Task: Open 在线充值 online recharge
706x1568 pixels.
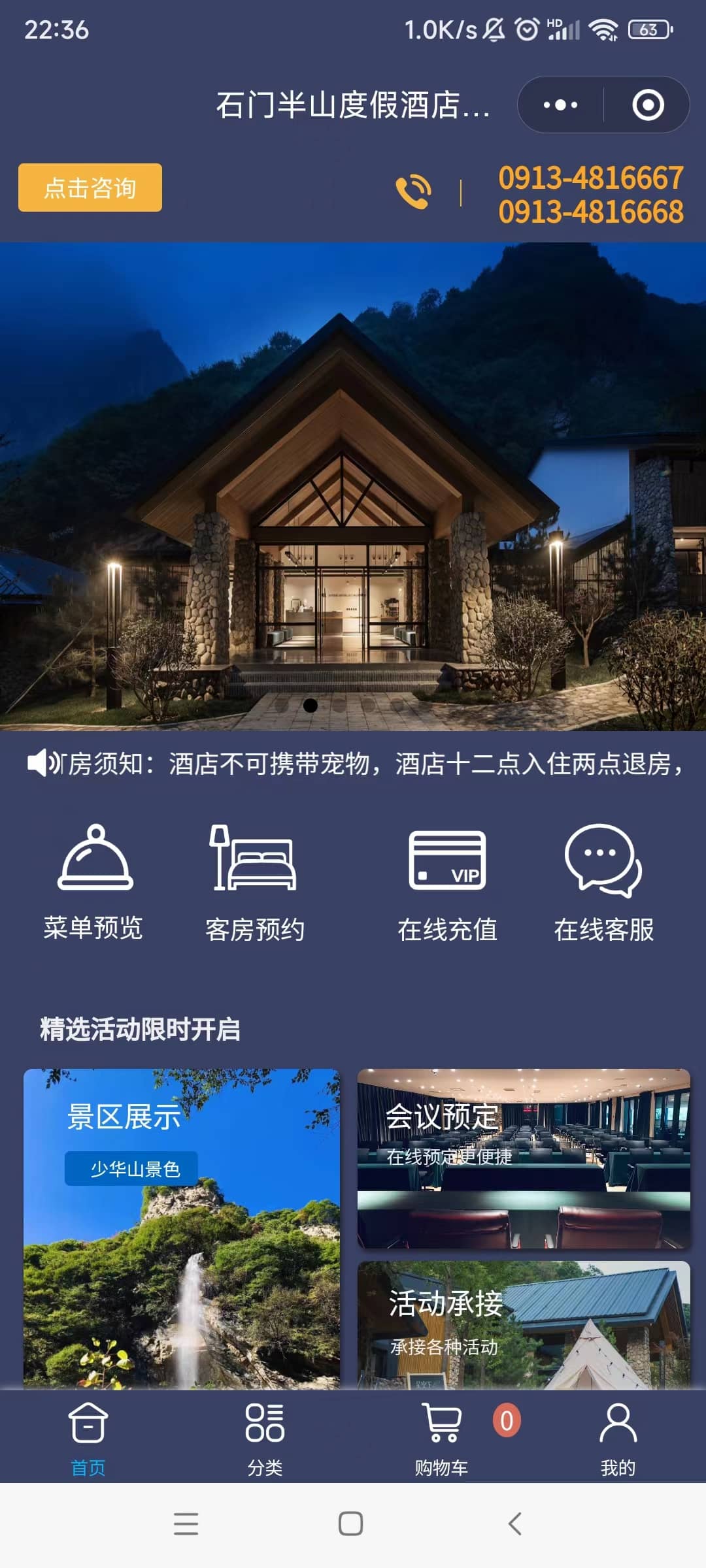Action: (448, 883)
